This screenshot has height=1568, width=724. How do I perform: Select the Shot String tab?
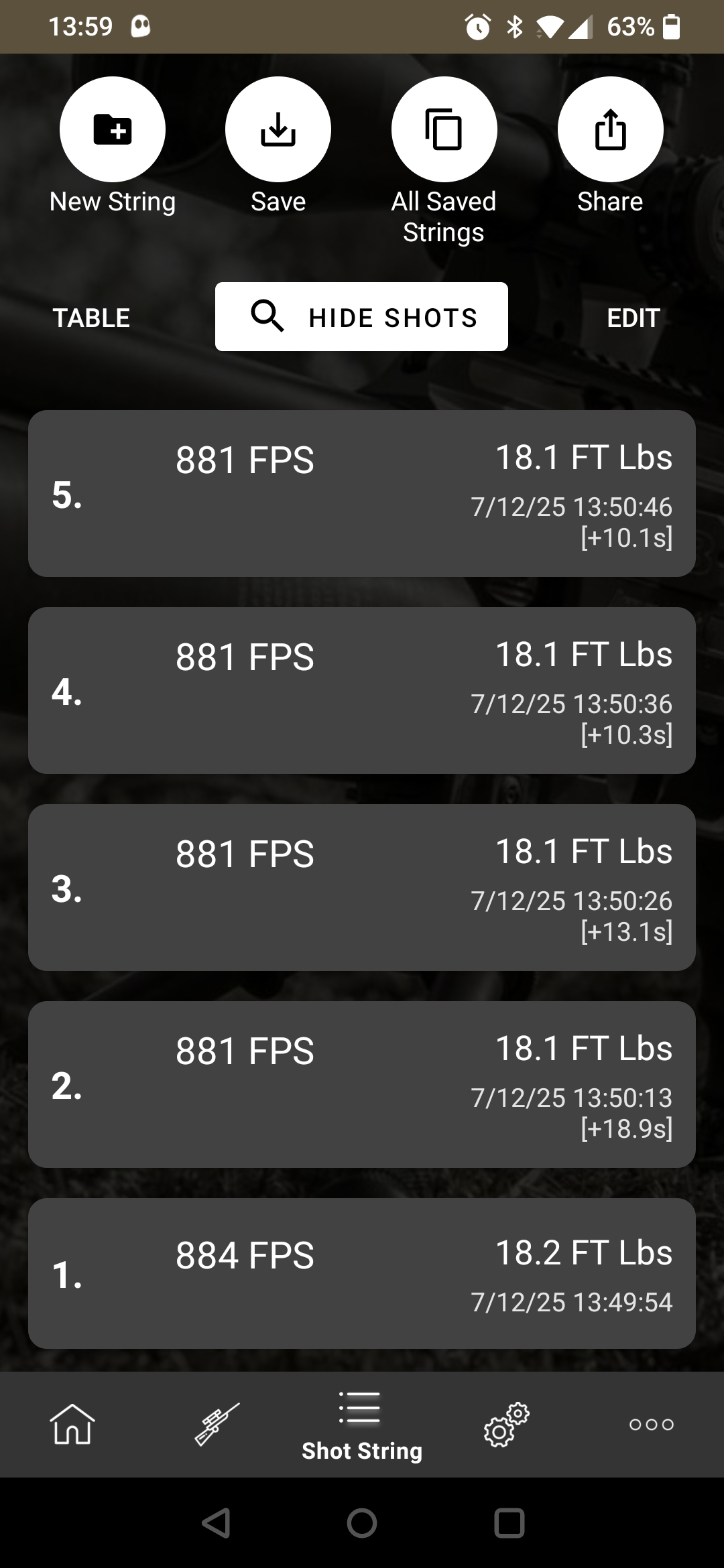[362, 1425]
